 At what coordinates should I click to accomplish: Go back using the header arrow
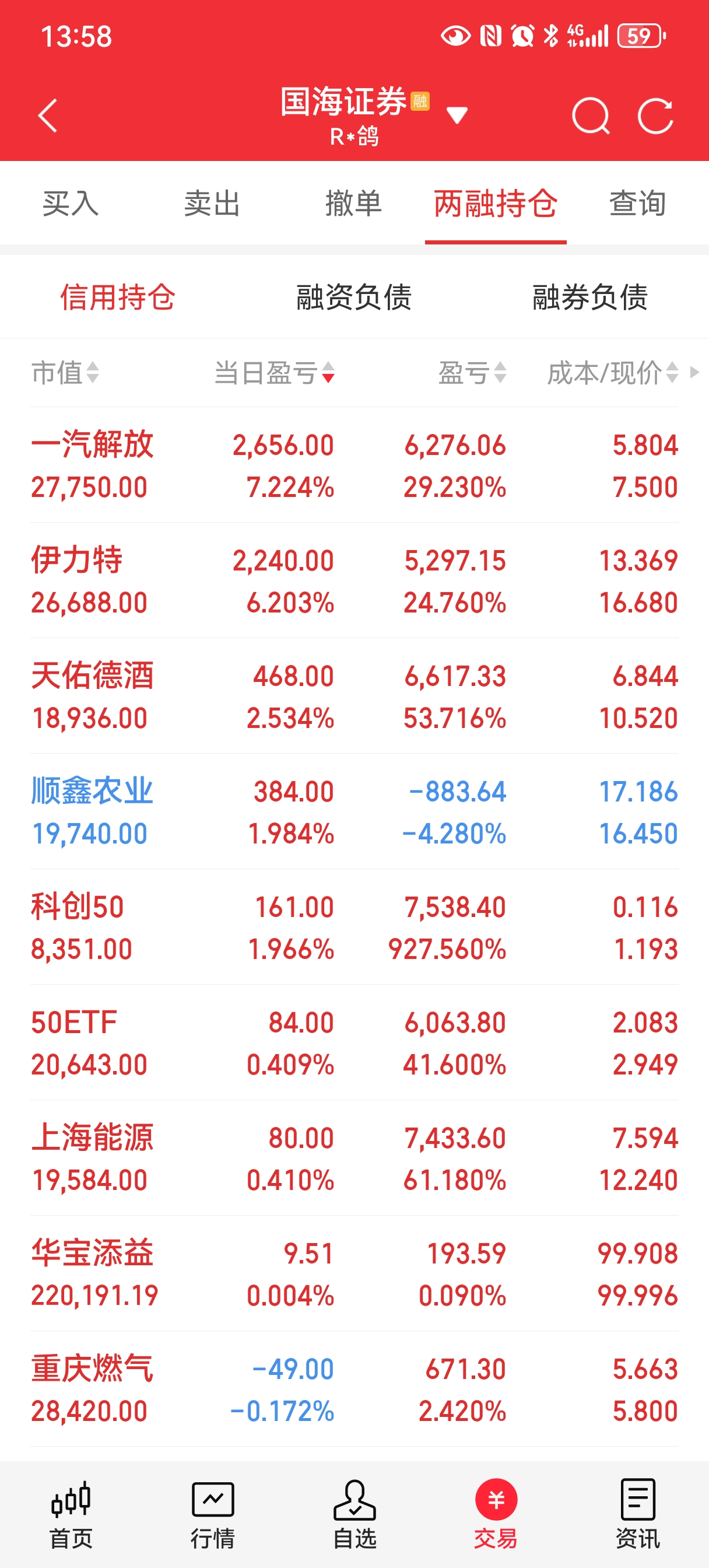pos(47,116)
